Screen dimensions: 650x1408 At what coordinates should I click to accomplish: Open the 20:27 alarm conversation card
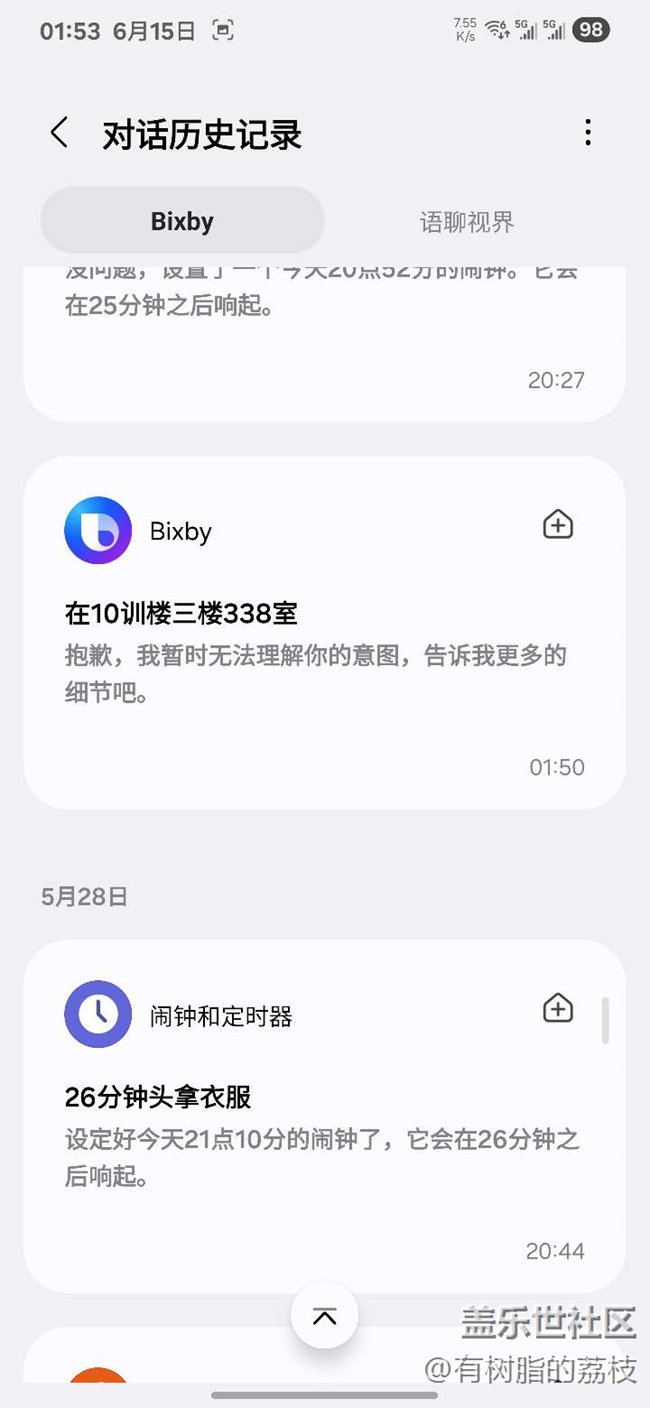tap(325, 344)
